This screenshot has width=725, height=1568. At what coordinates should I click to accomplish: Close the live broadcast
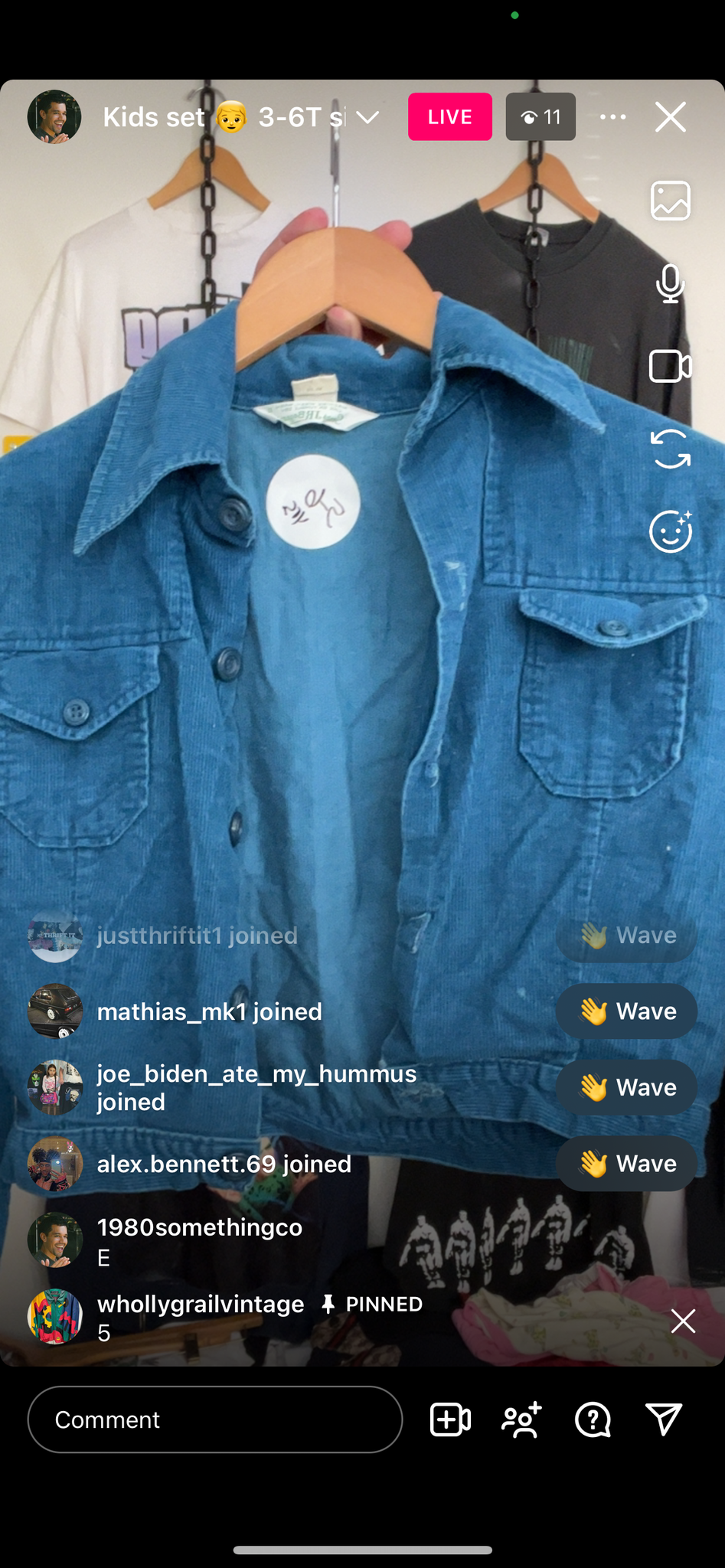click(671, 117)
